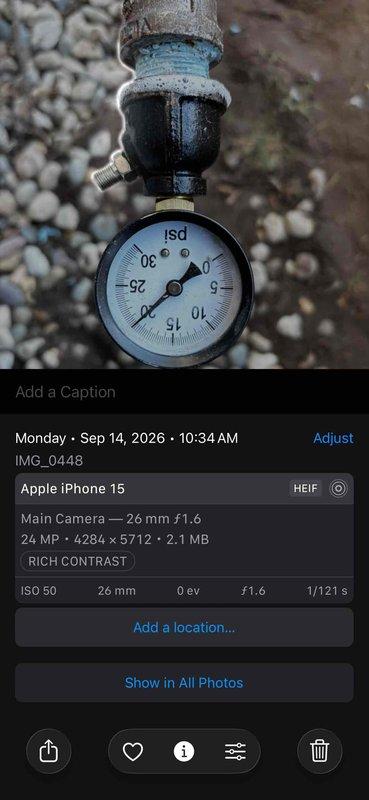The width and height of the screenshot is (369, 800).
Task: Show this photo in All Photos
Action: point(184,683)
